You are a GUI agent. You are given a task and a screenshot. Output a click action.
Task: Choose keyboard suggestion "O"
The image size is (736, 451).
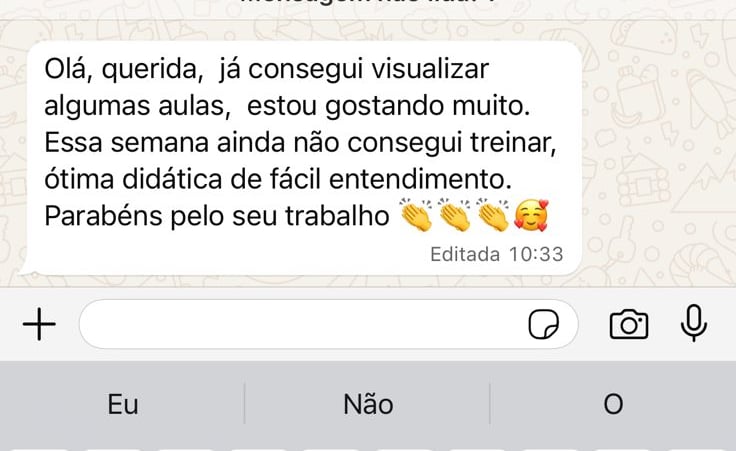pos(613,405)
